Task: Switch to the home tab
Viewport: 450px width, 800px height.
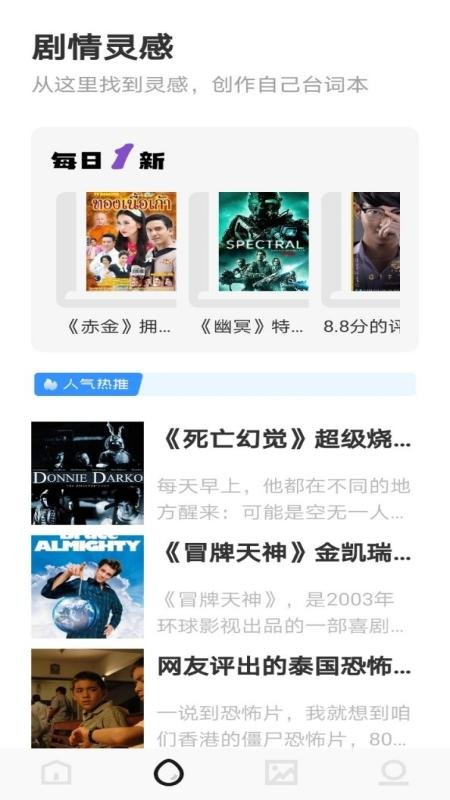Action: [x=57, y=773]
